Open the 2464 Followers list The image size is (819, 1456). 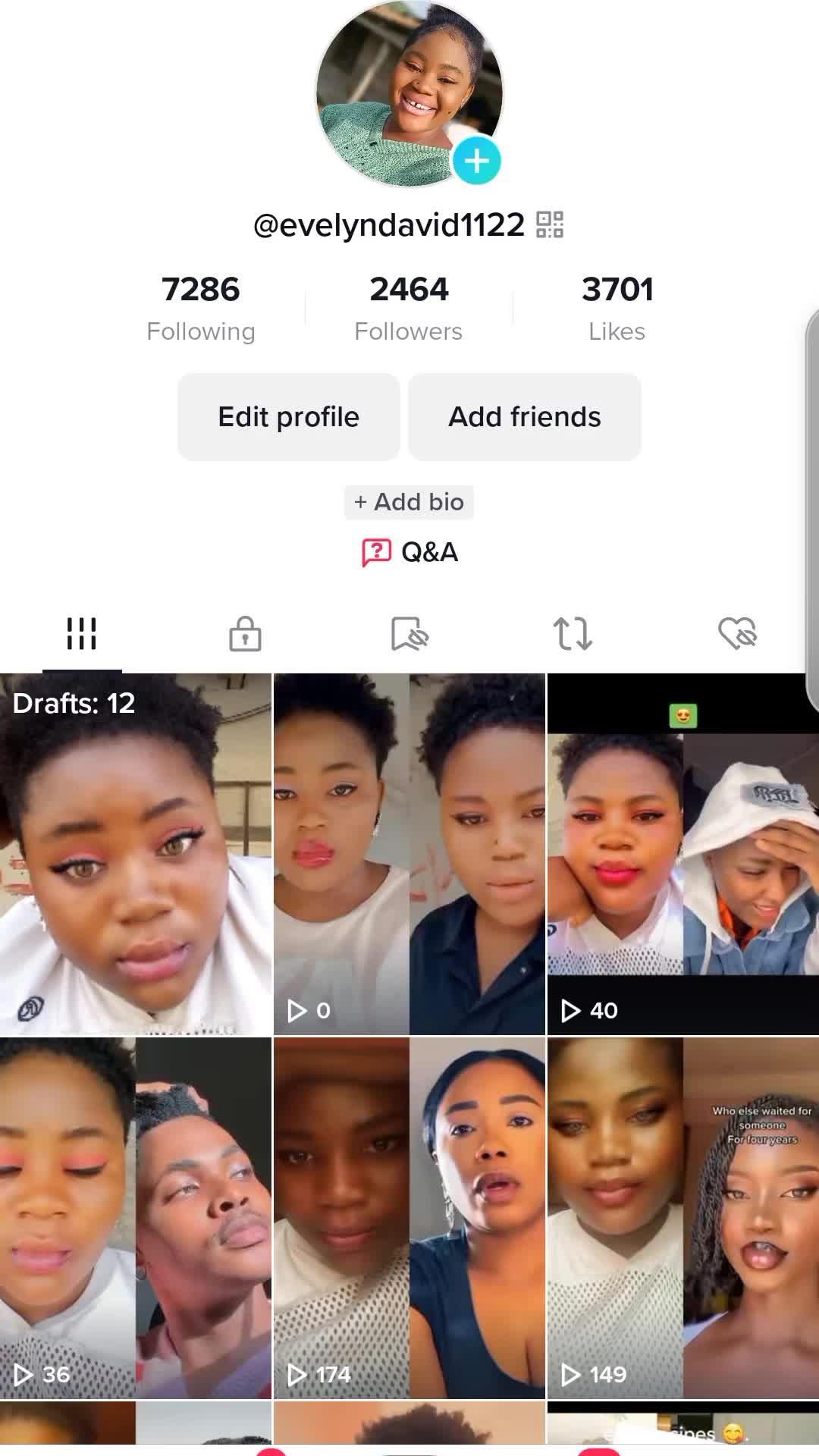pos(409,308)
